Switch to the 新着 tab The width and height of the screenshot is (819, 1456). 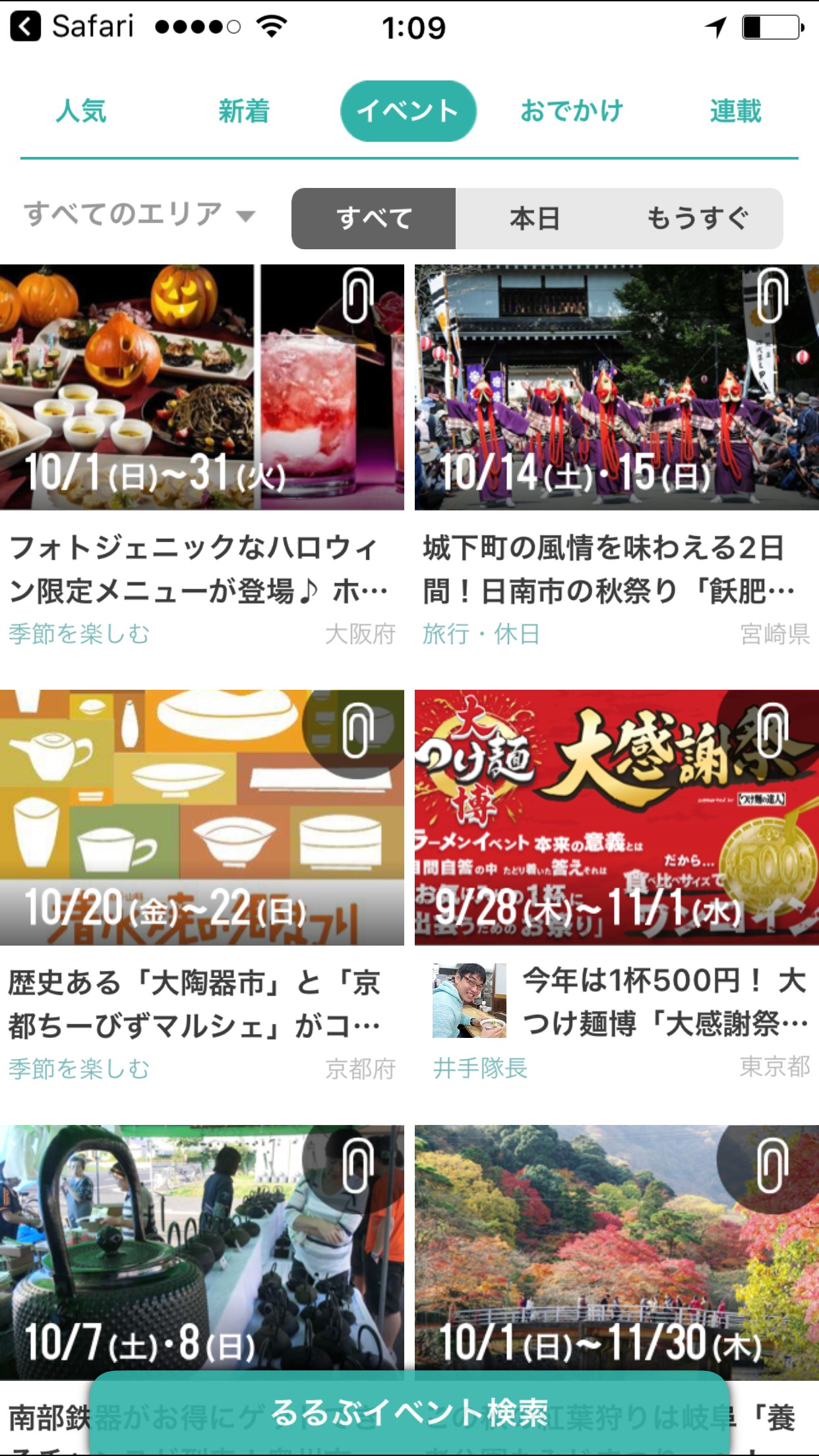click(x=244, y=111)
